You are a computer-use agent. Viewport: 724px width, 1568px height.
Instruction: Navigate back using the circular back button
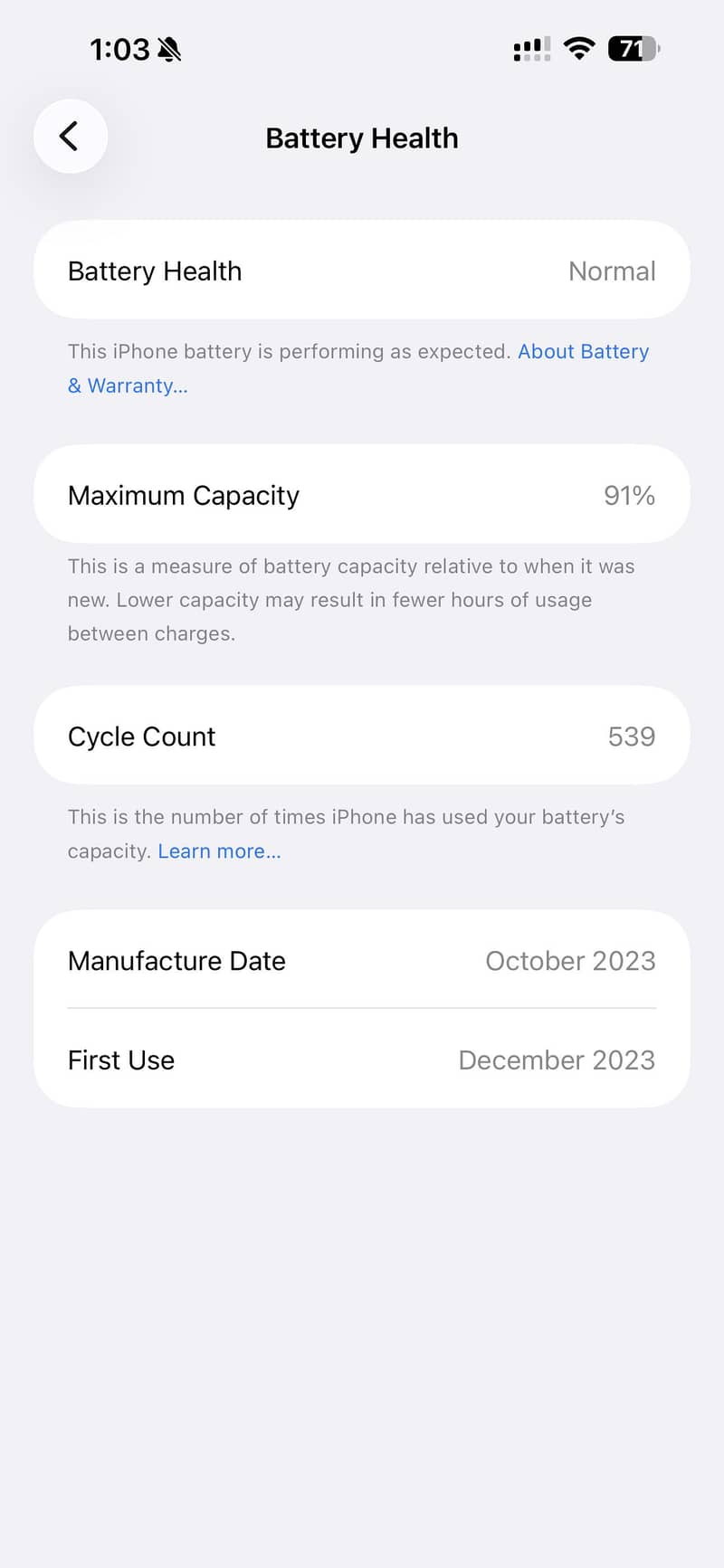71,136
